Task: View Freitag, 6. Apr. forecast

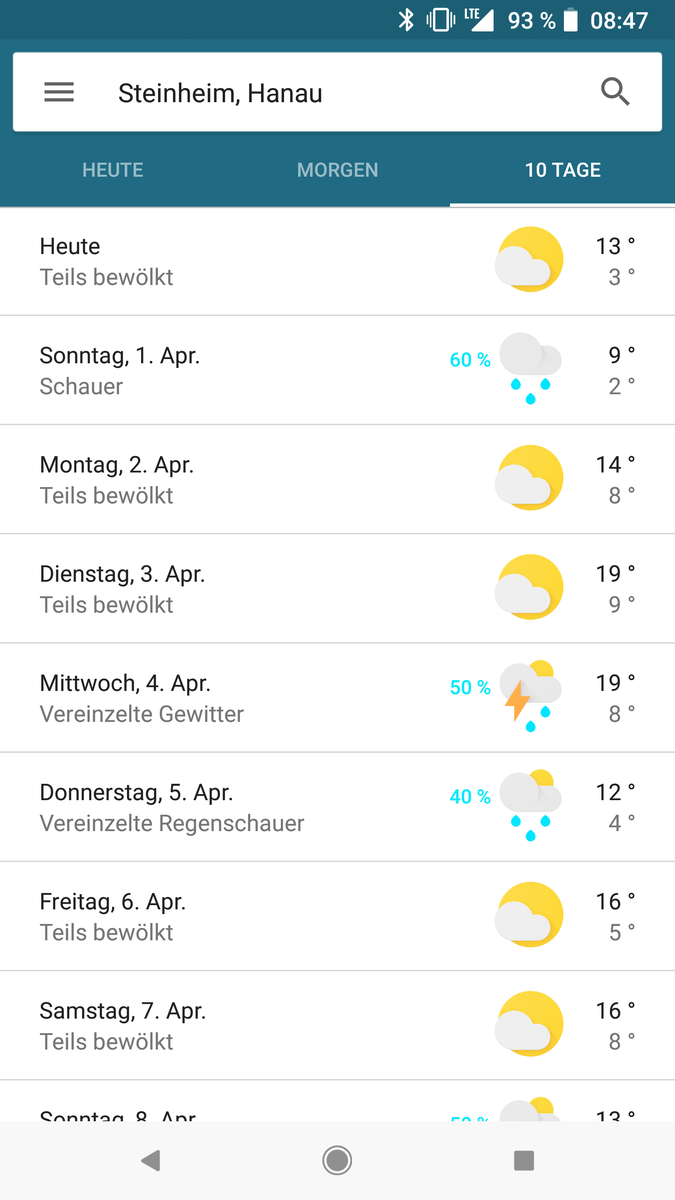Action: 337,915
